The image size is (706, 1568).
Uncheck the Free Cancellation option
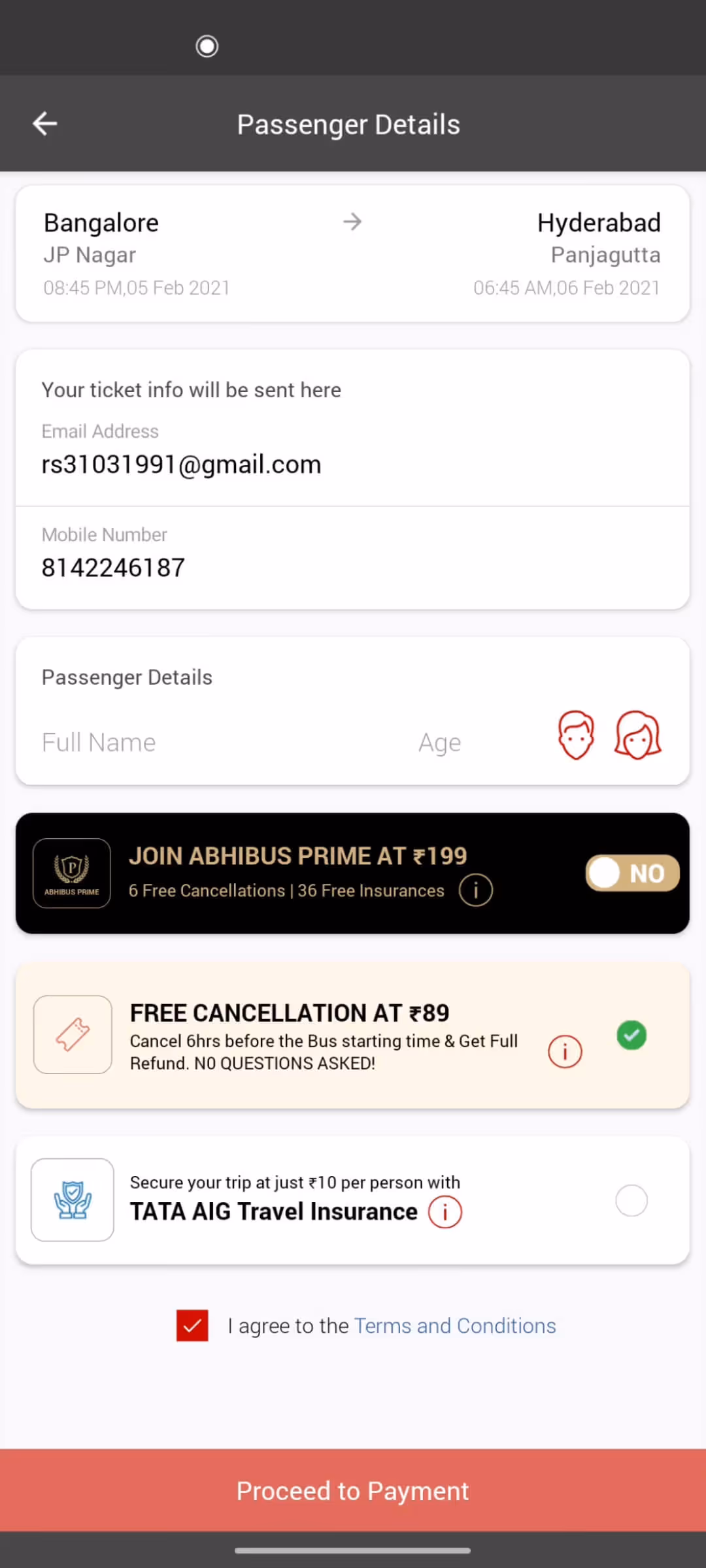[x=631, y=1036]
